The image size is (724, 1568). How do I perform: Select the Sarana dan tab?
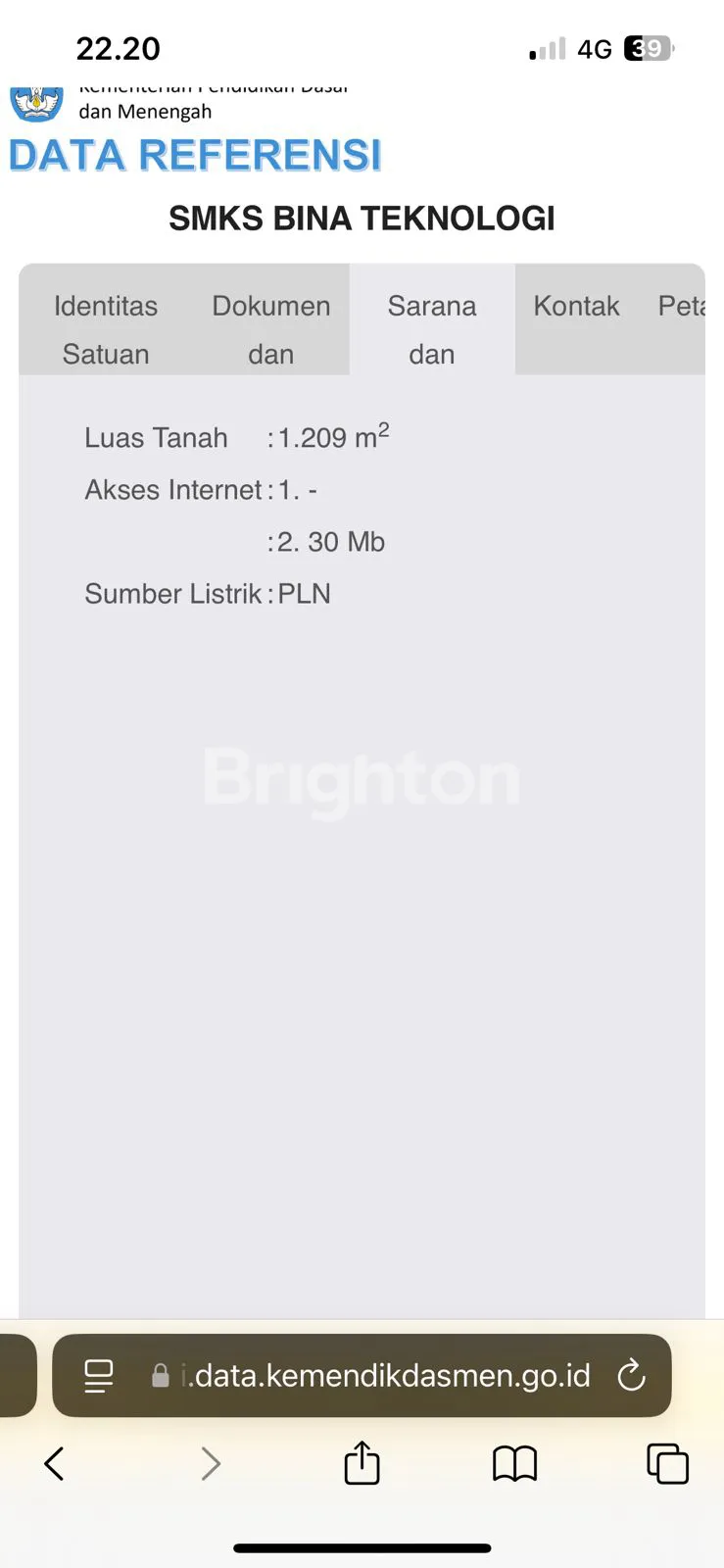coord(432,329)
